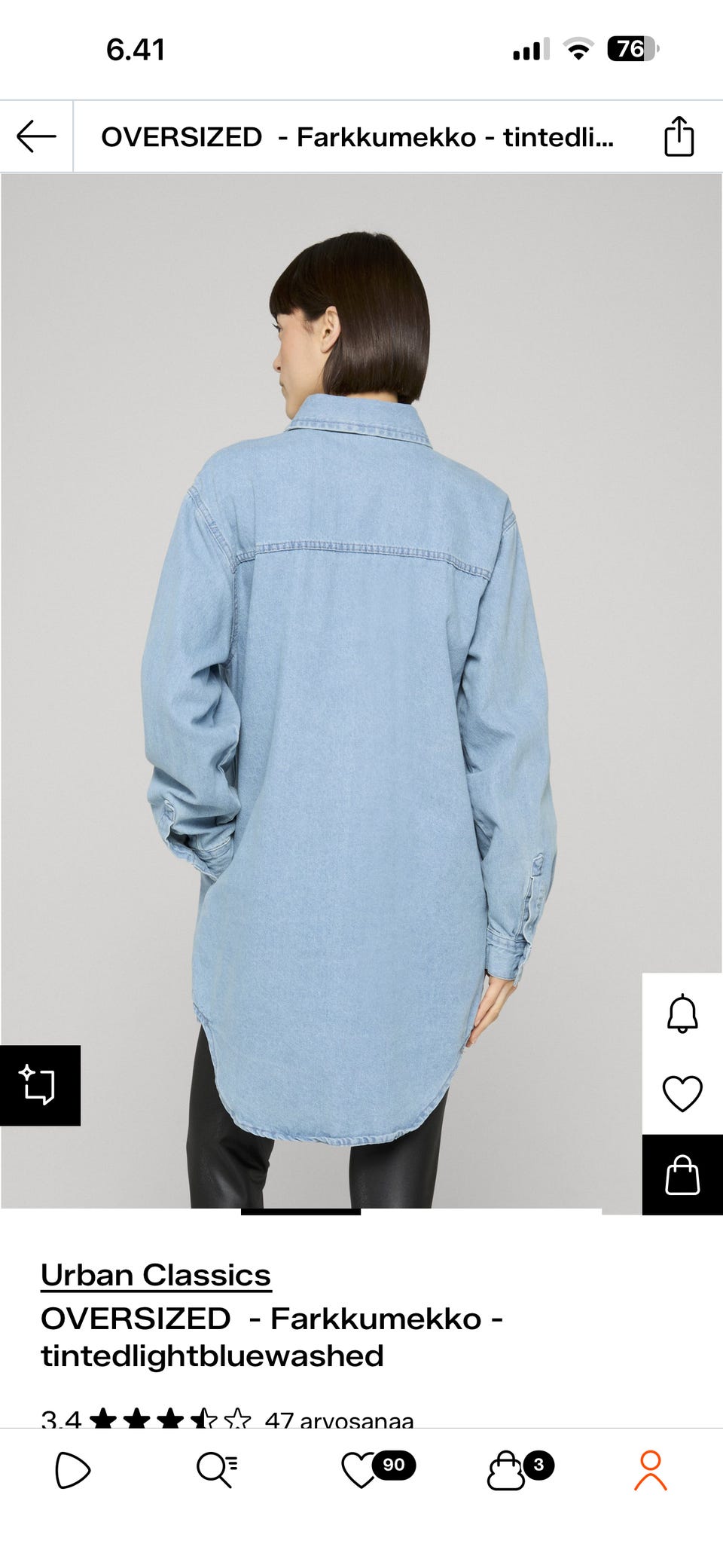Switch to the account profile tab
Screen dimensions: 723x1568
coord(651,1470)
